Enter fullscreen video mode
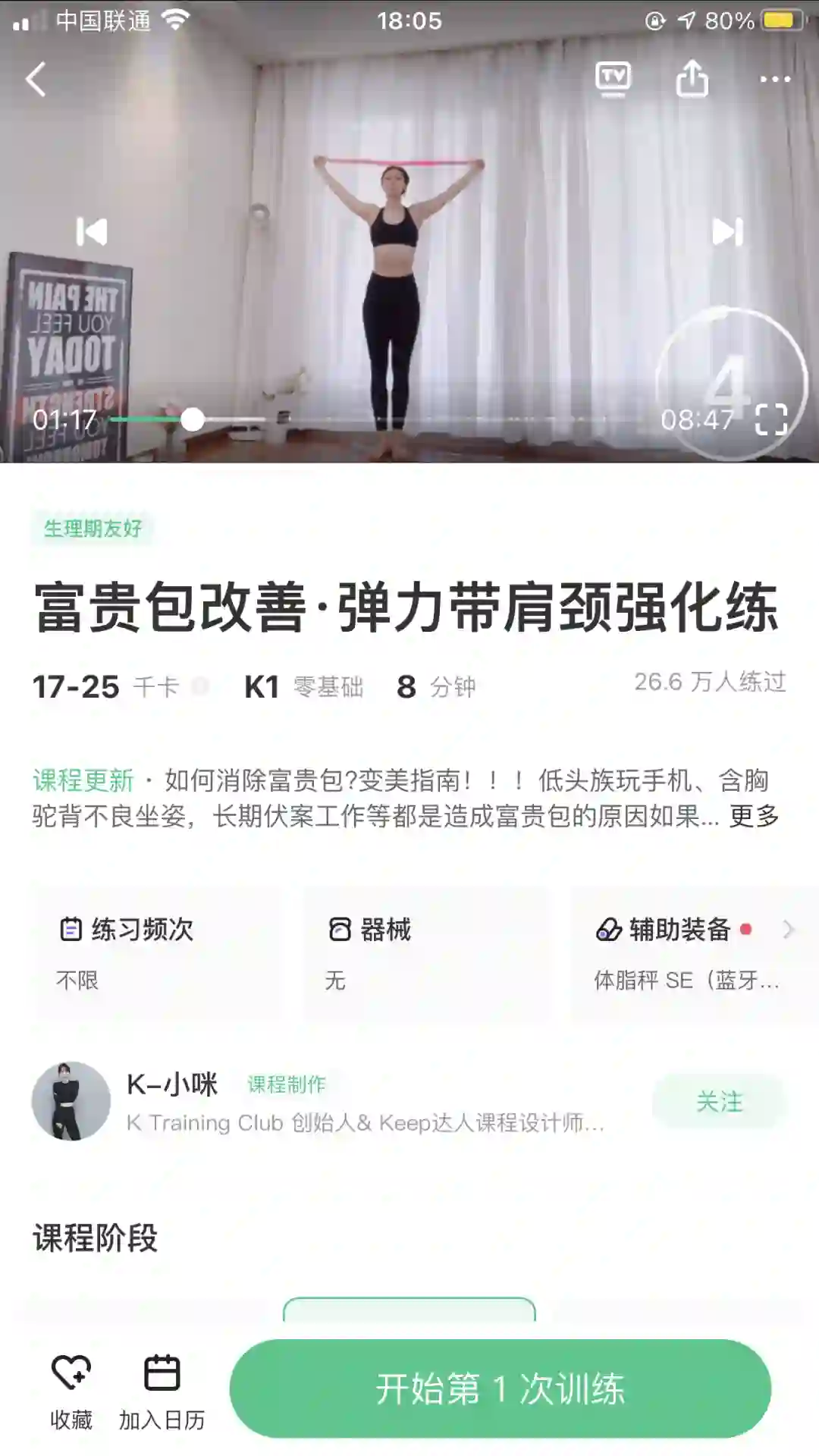This screenshot has height=1456, width=819. (771, 419)
